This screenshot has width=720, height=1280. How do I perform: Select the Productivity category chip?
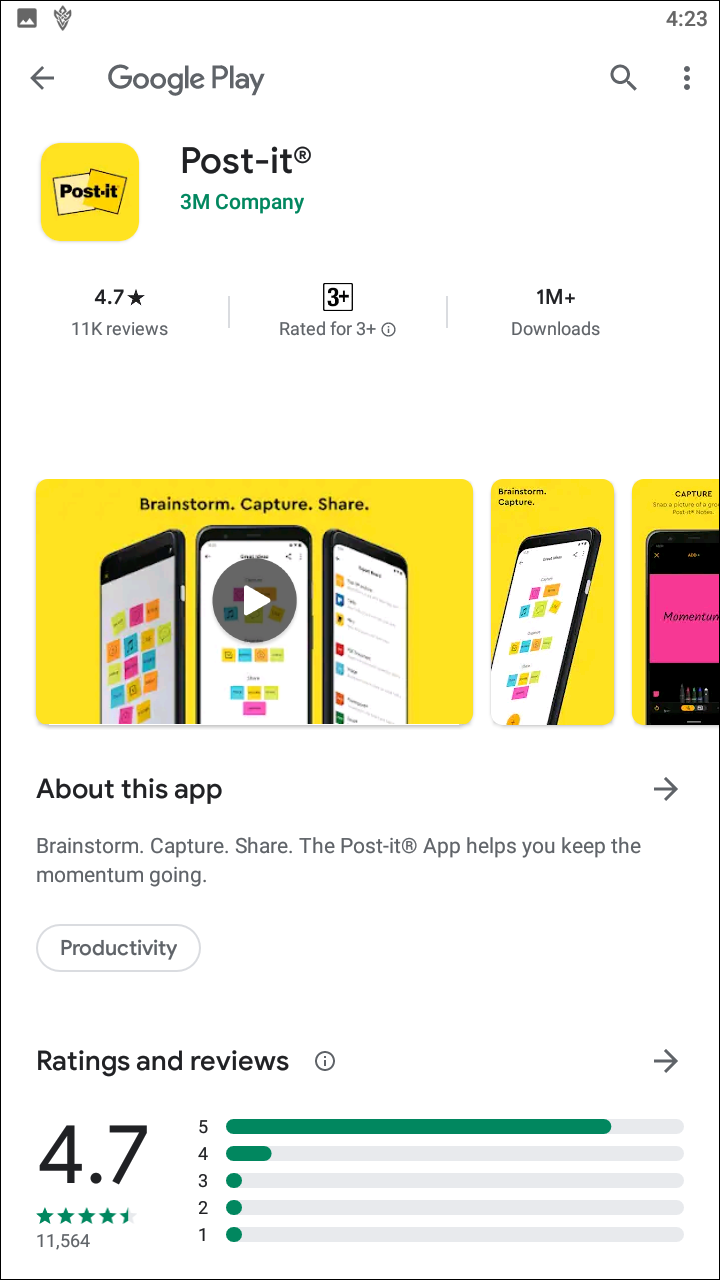118,948
